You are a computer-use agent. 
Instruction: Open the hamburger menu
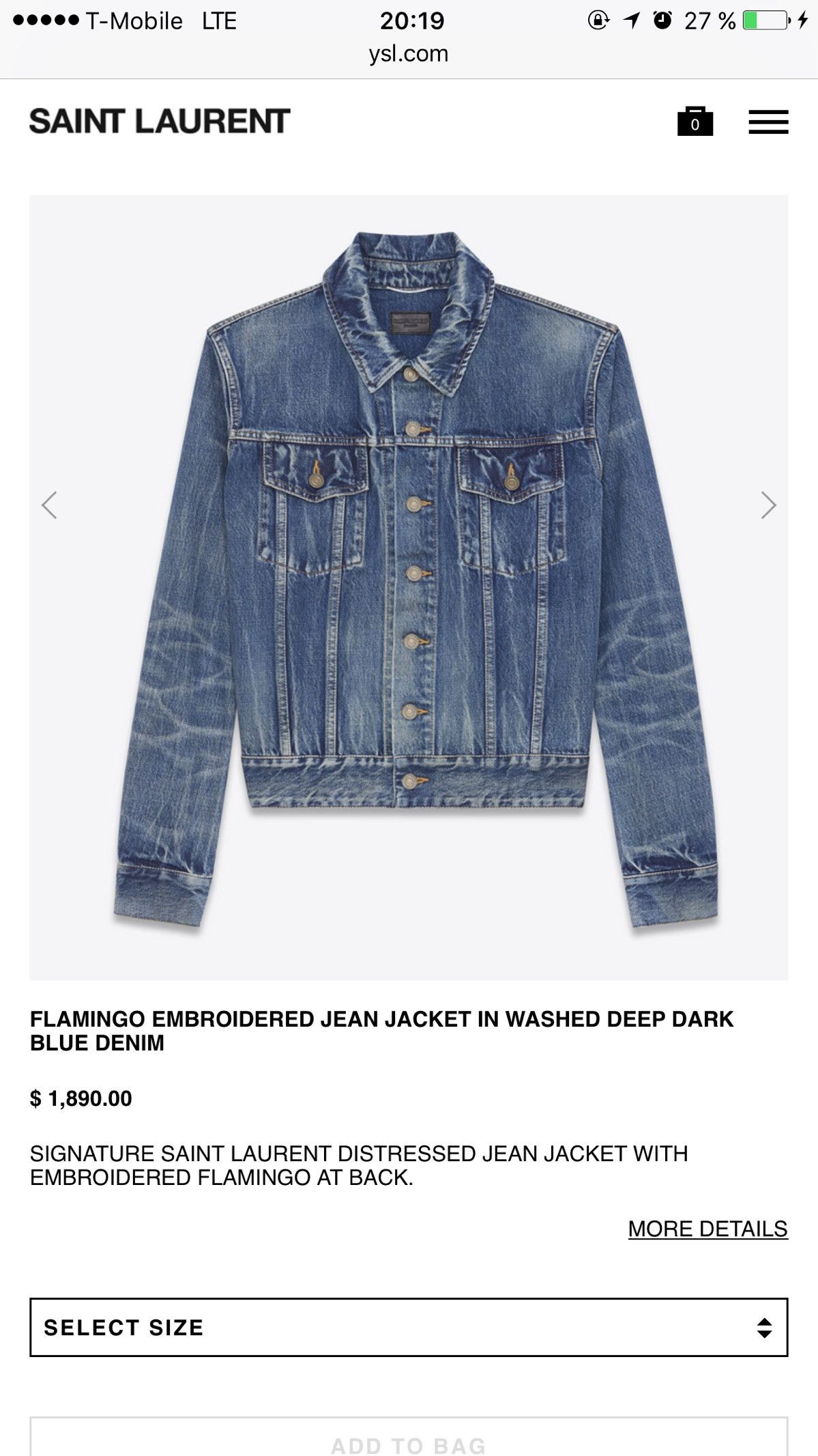[x=768, y=122]
